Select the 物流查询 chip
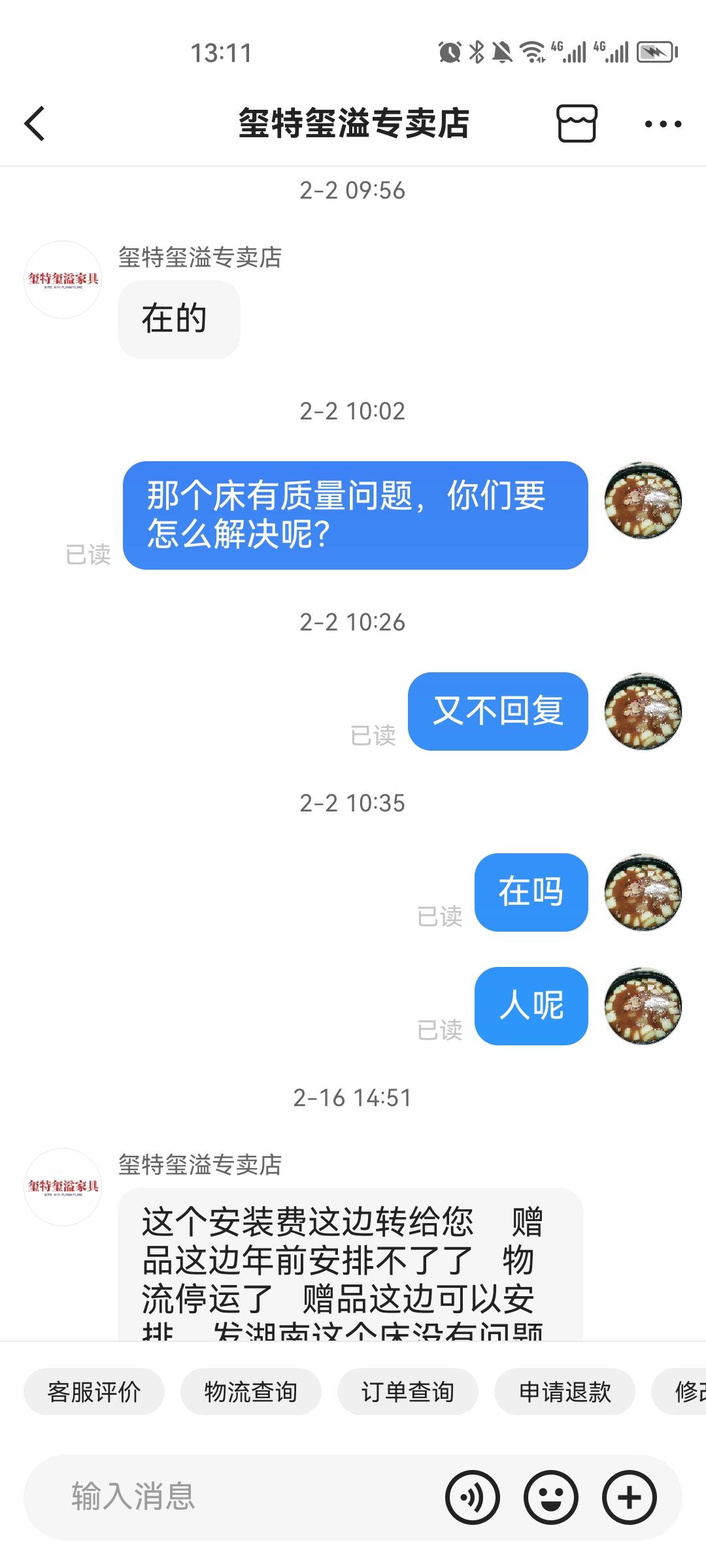 click(251, 1392)
